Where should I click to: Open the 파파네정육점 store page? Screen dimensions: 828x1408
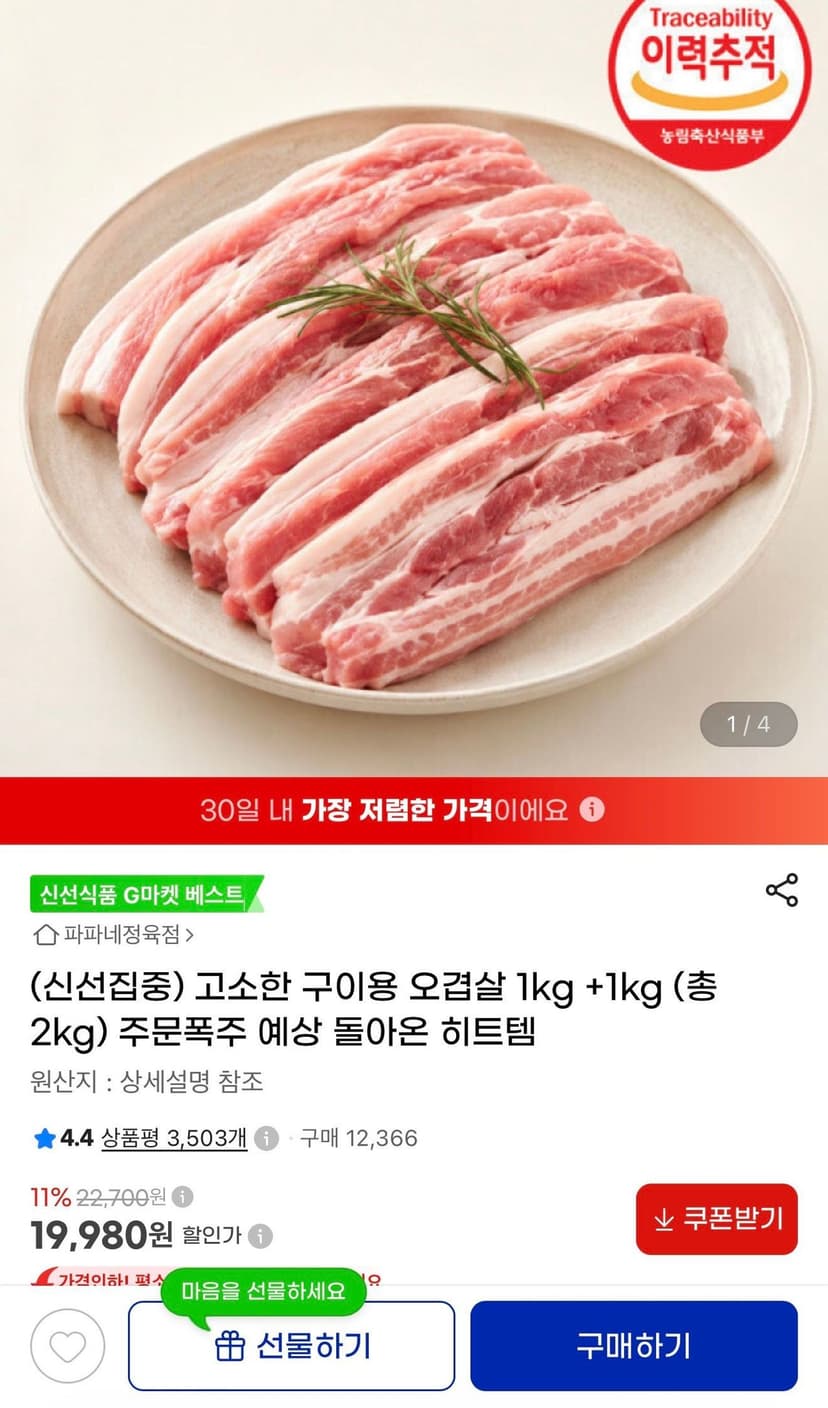click(113, 935)
